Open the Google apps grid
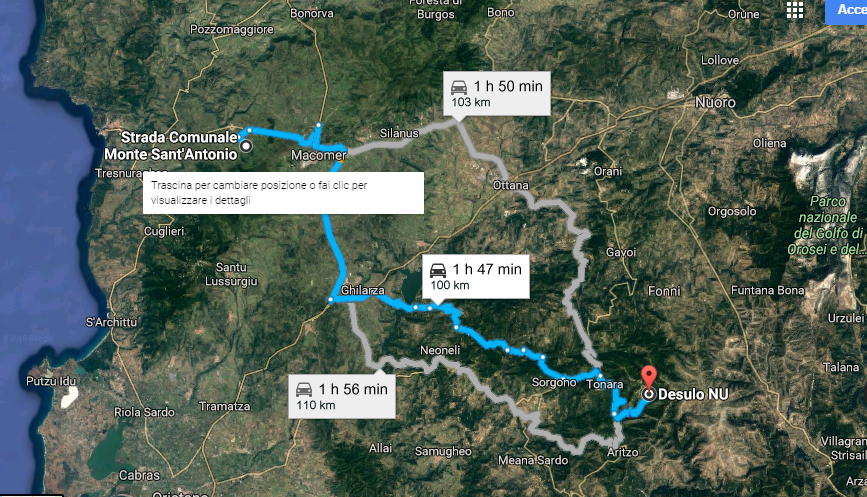The width and height of the screenshot is (867, 497). tap(795, 10)
